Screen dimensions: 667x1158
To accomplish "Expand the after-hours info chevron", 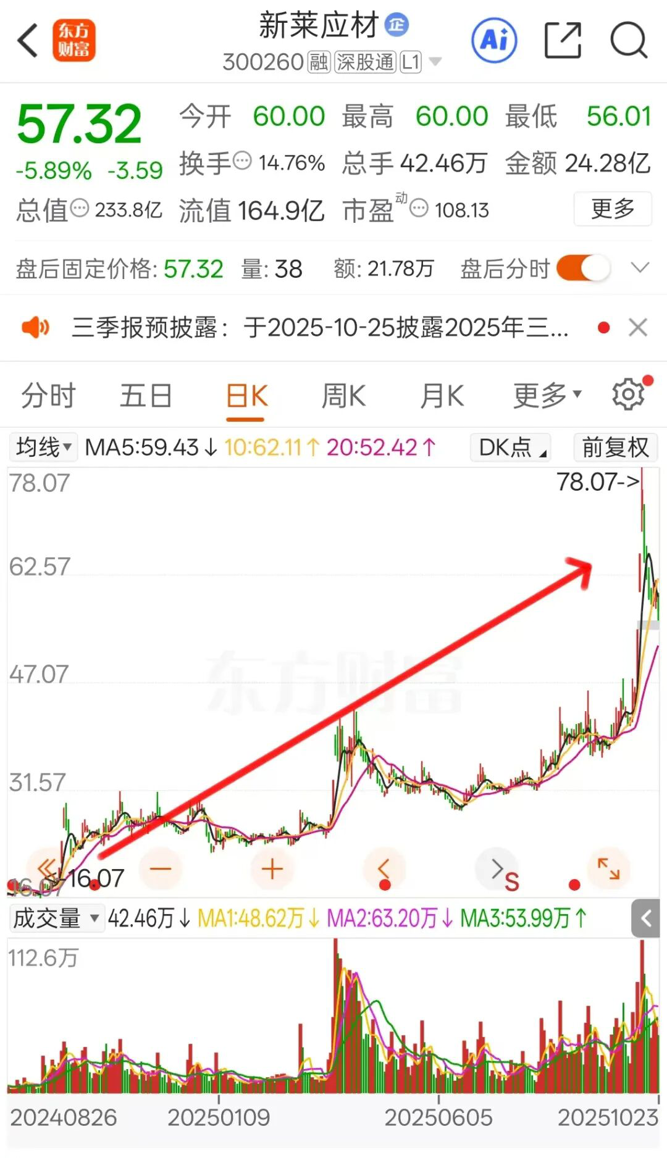I will (640, 268).
